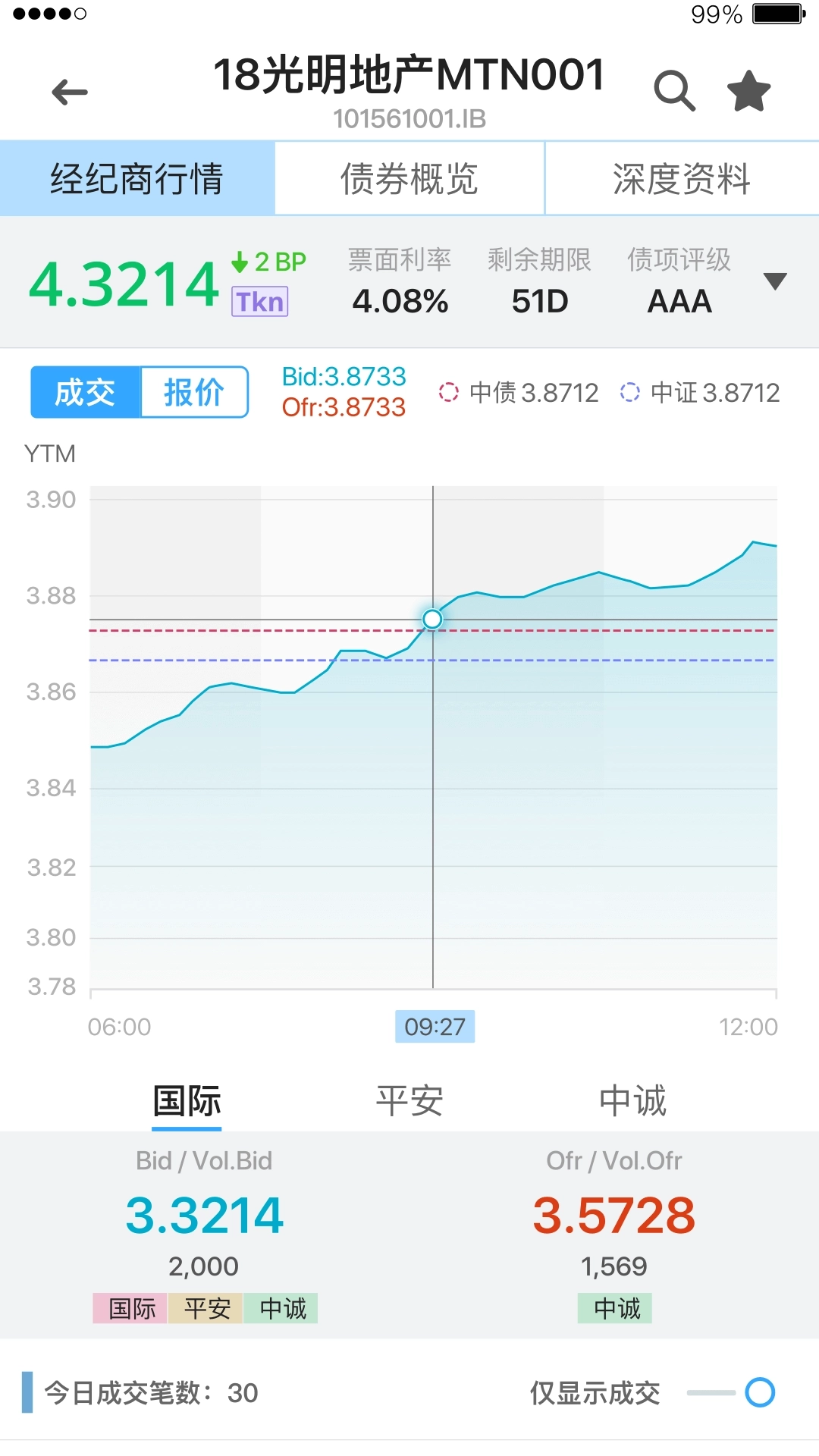
Task: Tap the Tkn badge next to the price
Action: pyautogui.click(x=259, y=301)
